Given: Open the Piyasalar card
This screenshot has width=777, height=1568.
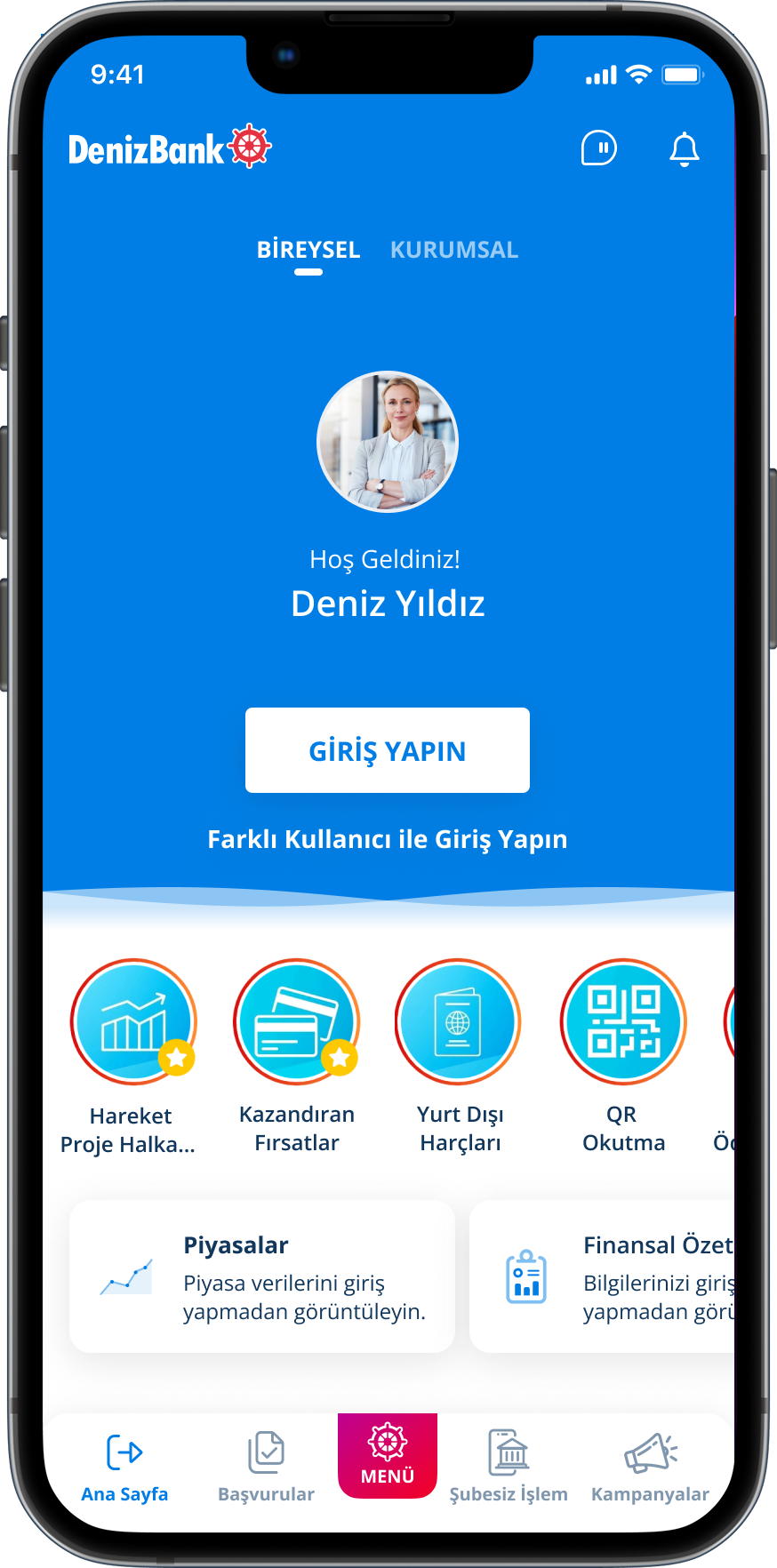Looking at the screenshot, I should click(262, 1276).
